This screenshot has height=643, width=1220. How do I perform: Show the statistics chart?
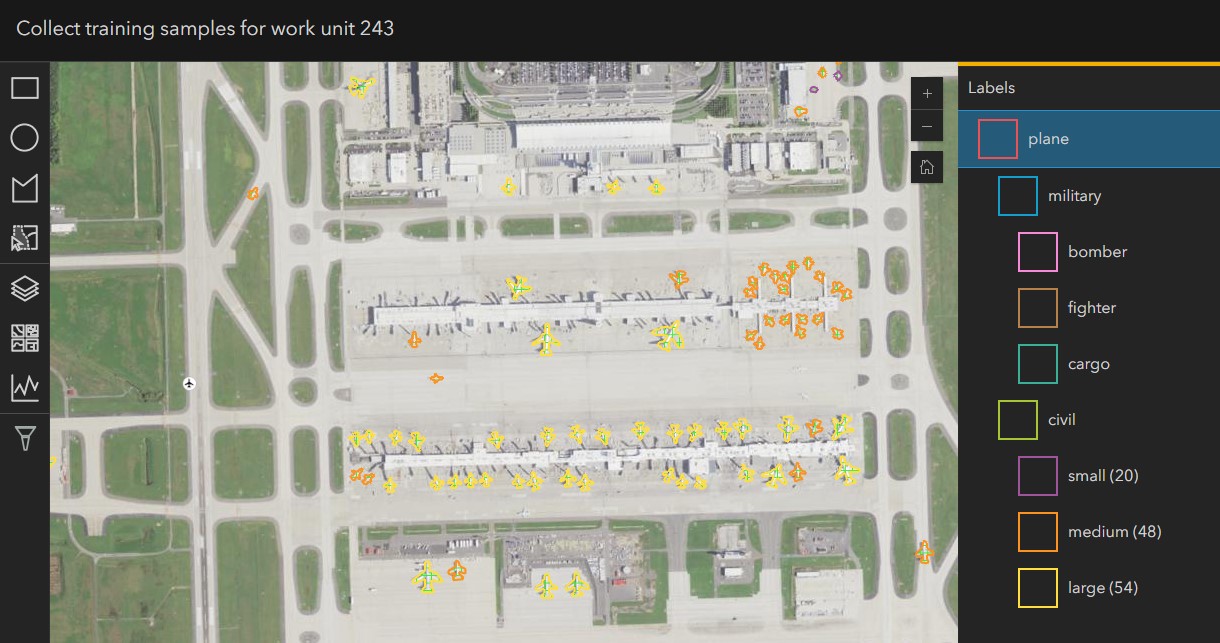click(25, 388)
